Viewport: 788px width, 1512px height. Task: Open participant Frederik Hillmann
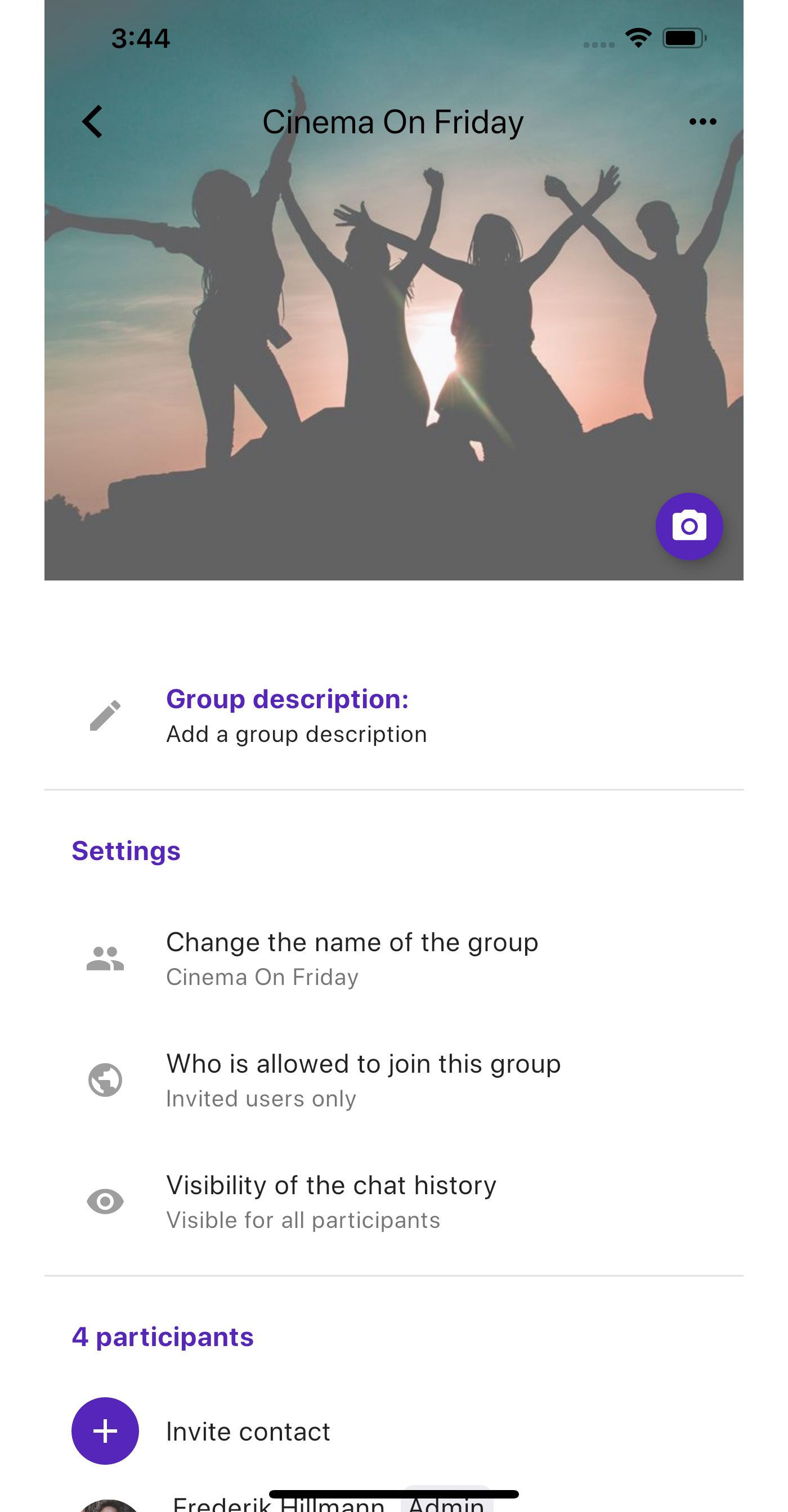point(278,1505)
